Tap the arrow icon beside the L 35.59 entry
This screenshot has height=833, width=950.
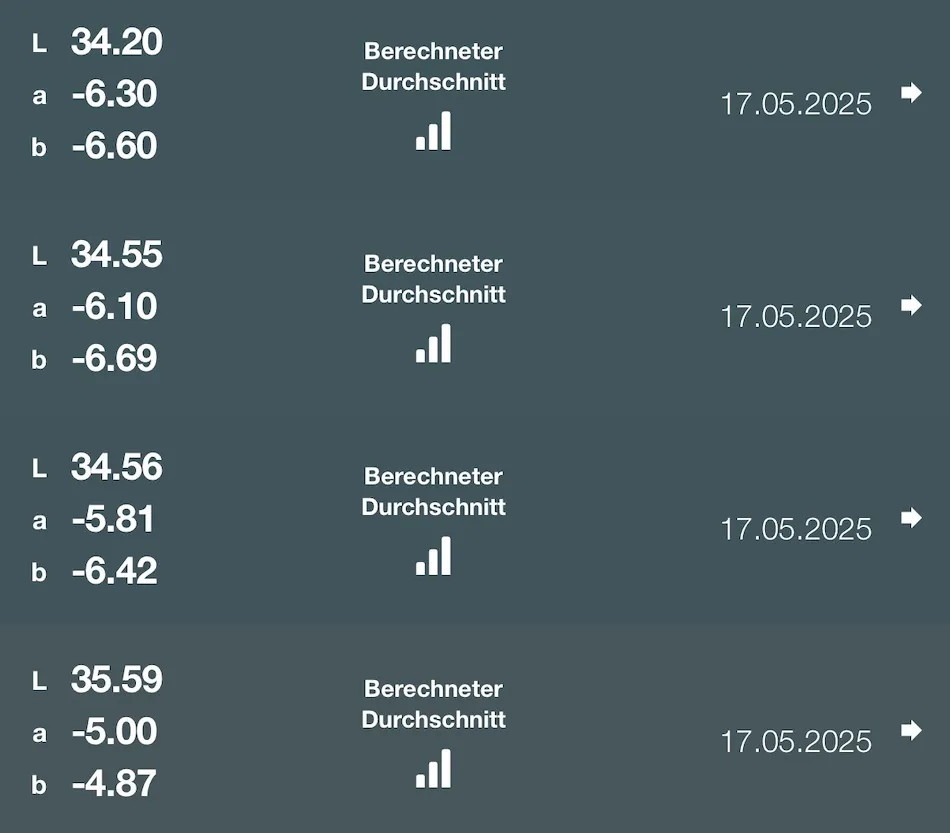click(x=911, y=731)
